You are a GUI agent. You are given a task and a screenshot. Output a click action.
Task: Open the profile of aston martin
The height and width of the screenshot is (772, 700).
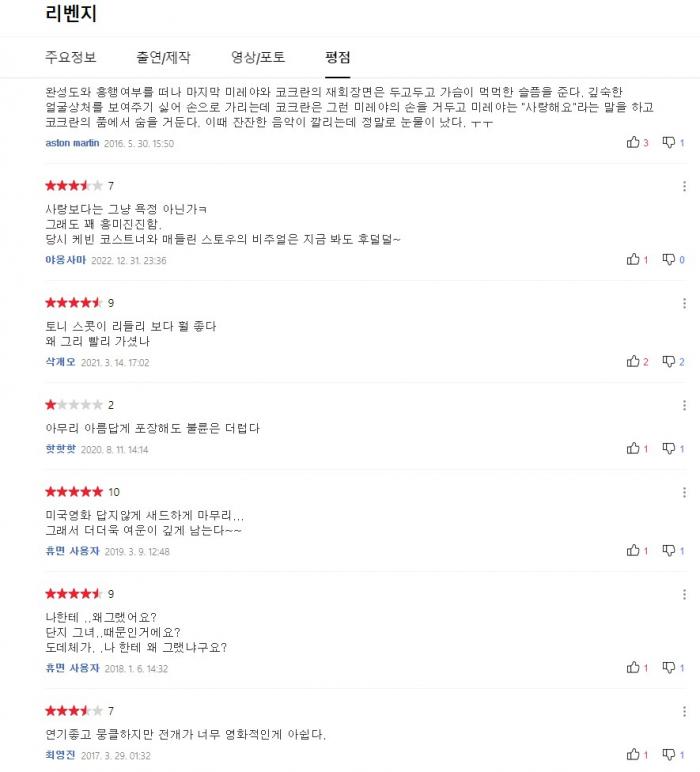tap(72, 143)
